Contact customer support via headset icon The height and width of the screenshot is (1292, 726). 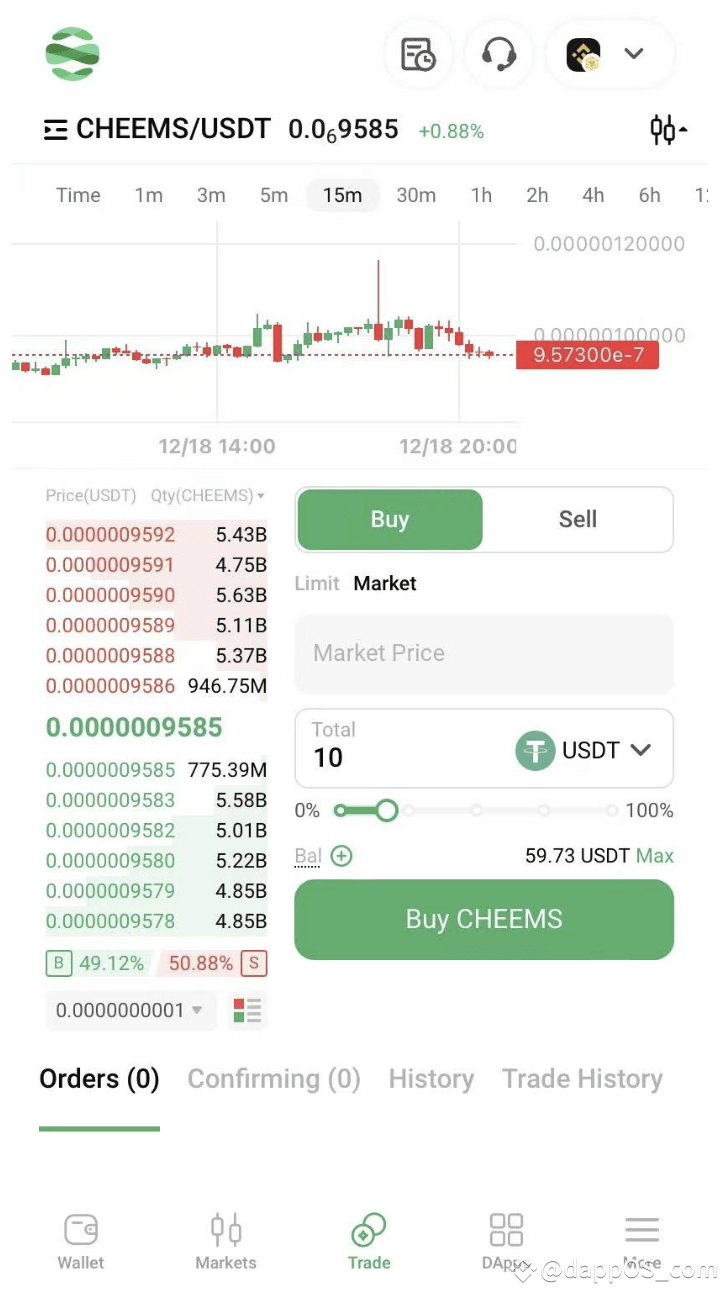tap(498, 54)
